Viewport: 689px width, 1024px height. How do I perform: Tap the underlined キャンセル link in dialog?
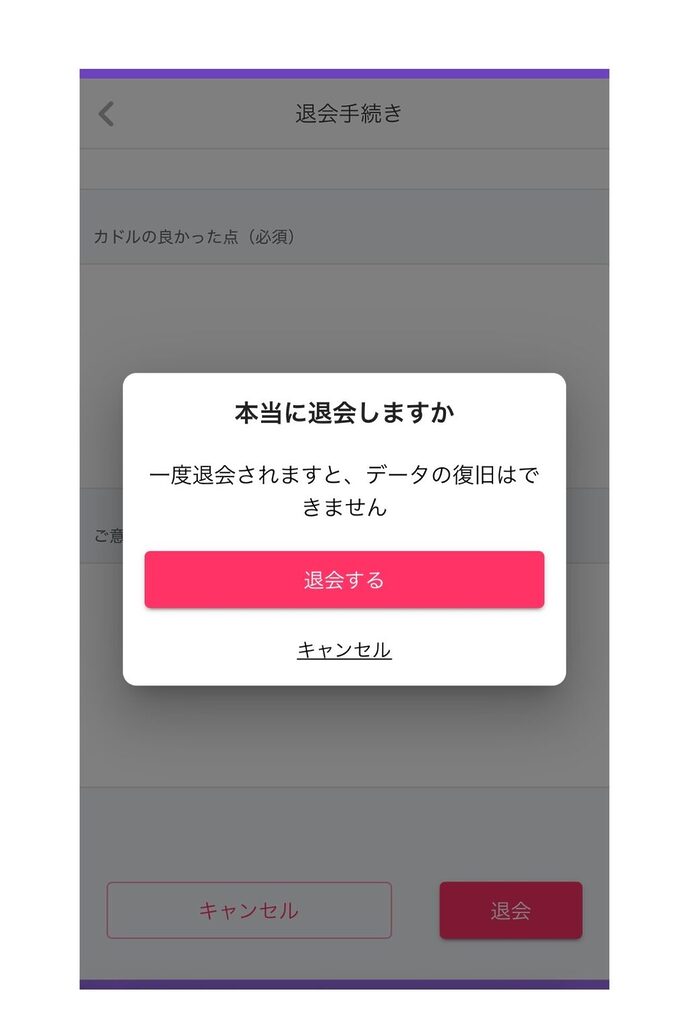tap(344, 650)
